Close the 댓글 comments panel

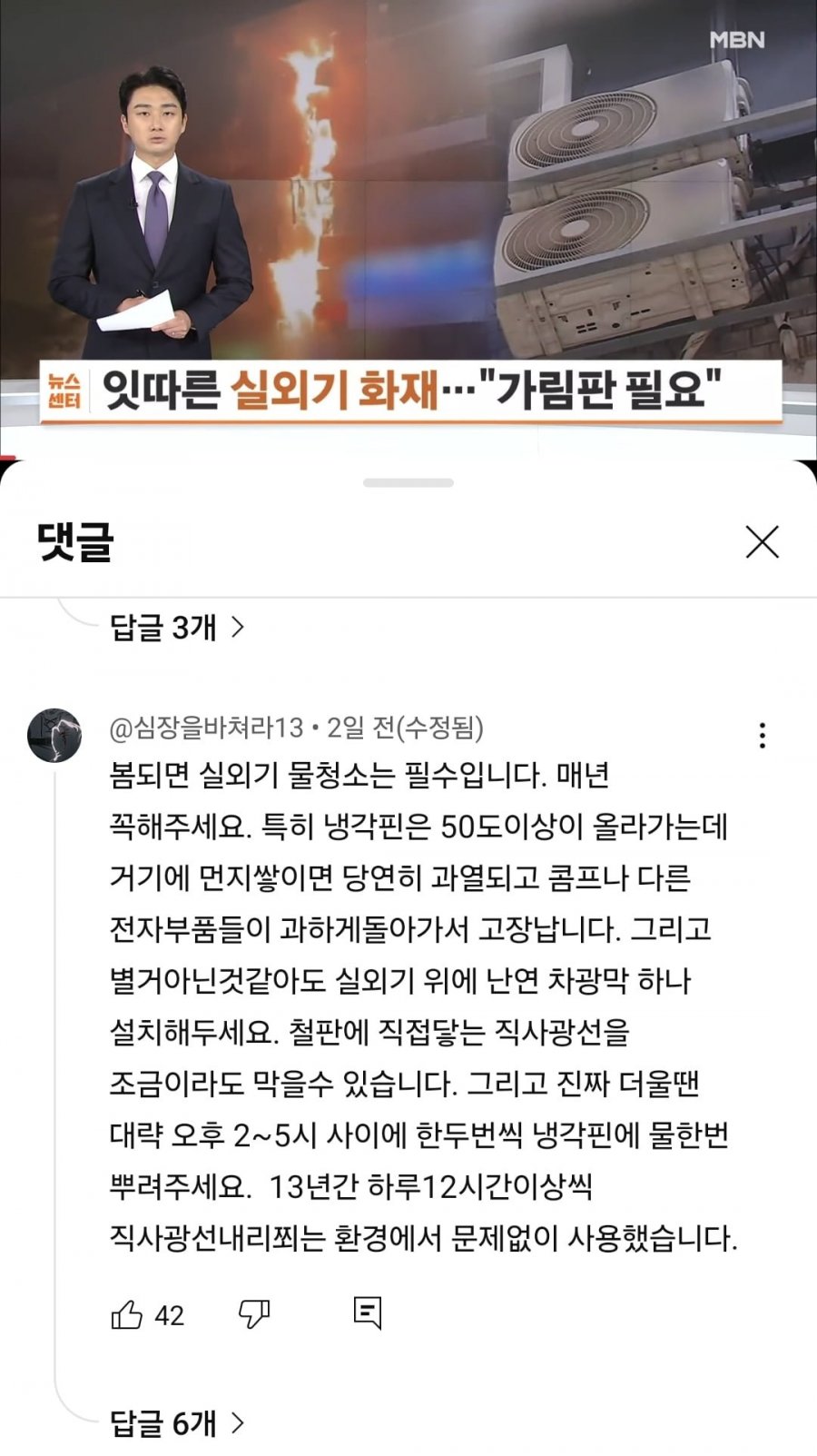click(x=762, y=542)
